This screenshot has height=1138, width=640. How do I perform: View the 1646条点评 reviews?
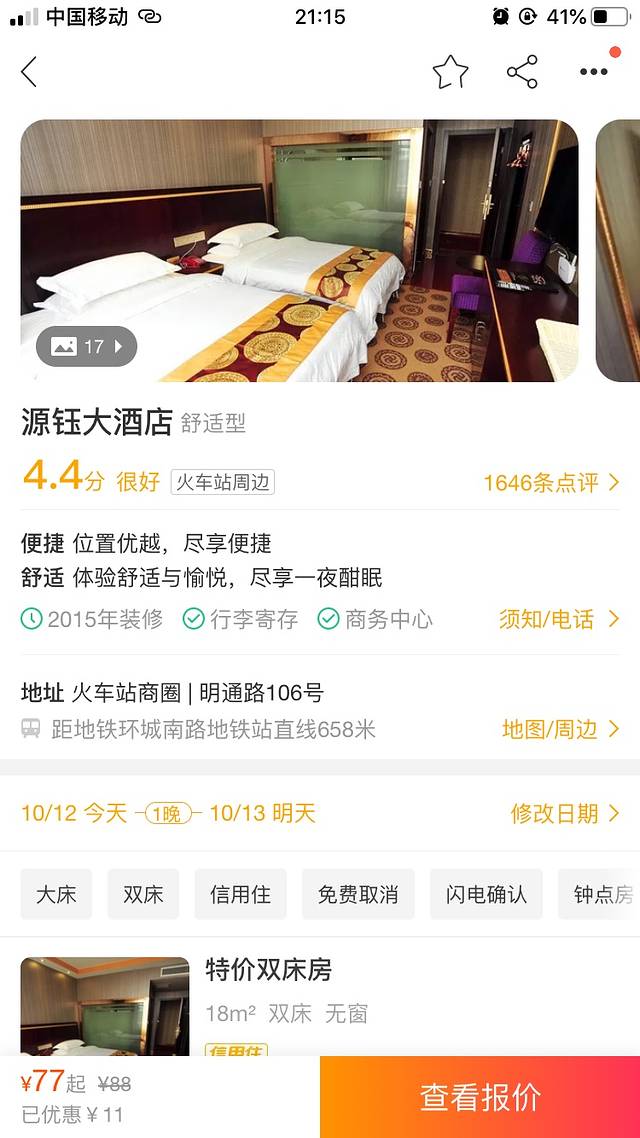click(x=551, y=483)
